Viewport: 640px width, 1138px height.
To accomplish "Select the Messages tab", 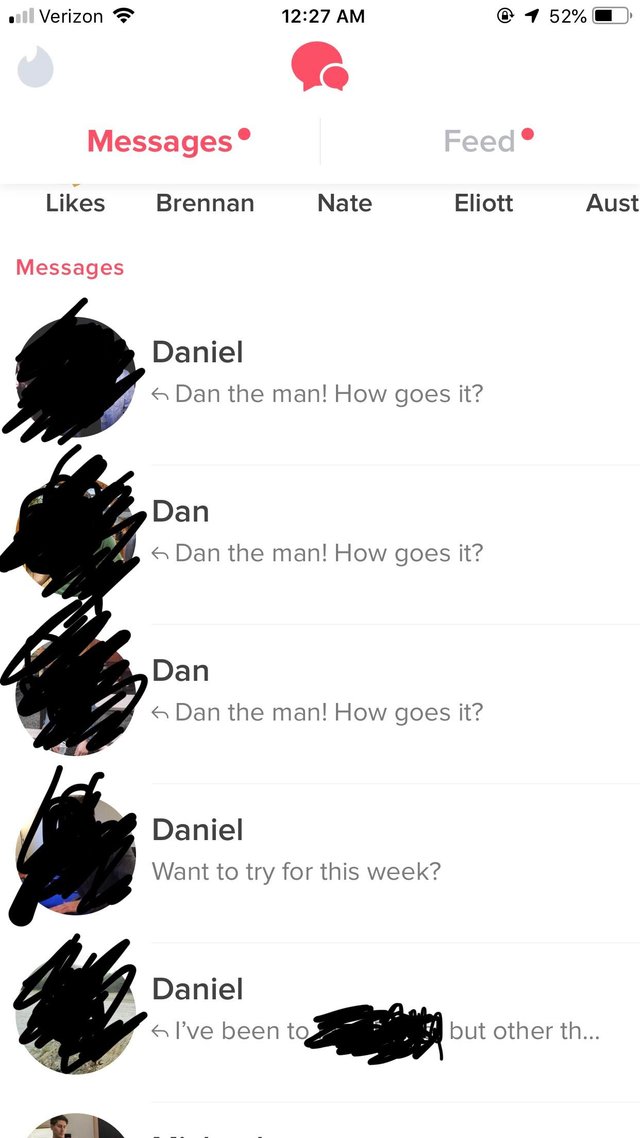I will (160, 141).
